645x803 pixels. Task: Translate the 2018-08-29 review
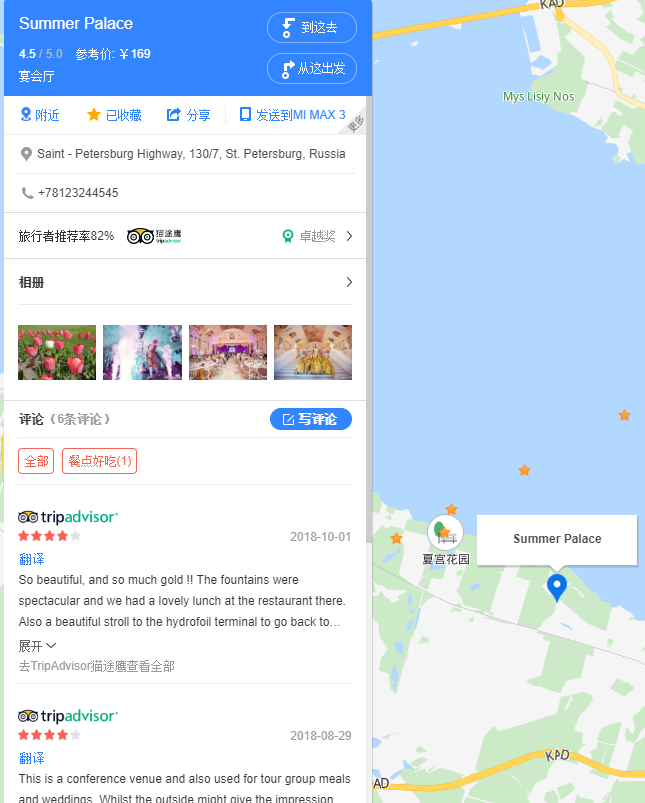(x=32, y=758)
